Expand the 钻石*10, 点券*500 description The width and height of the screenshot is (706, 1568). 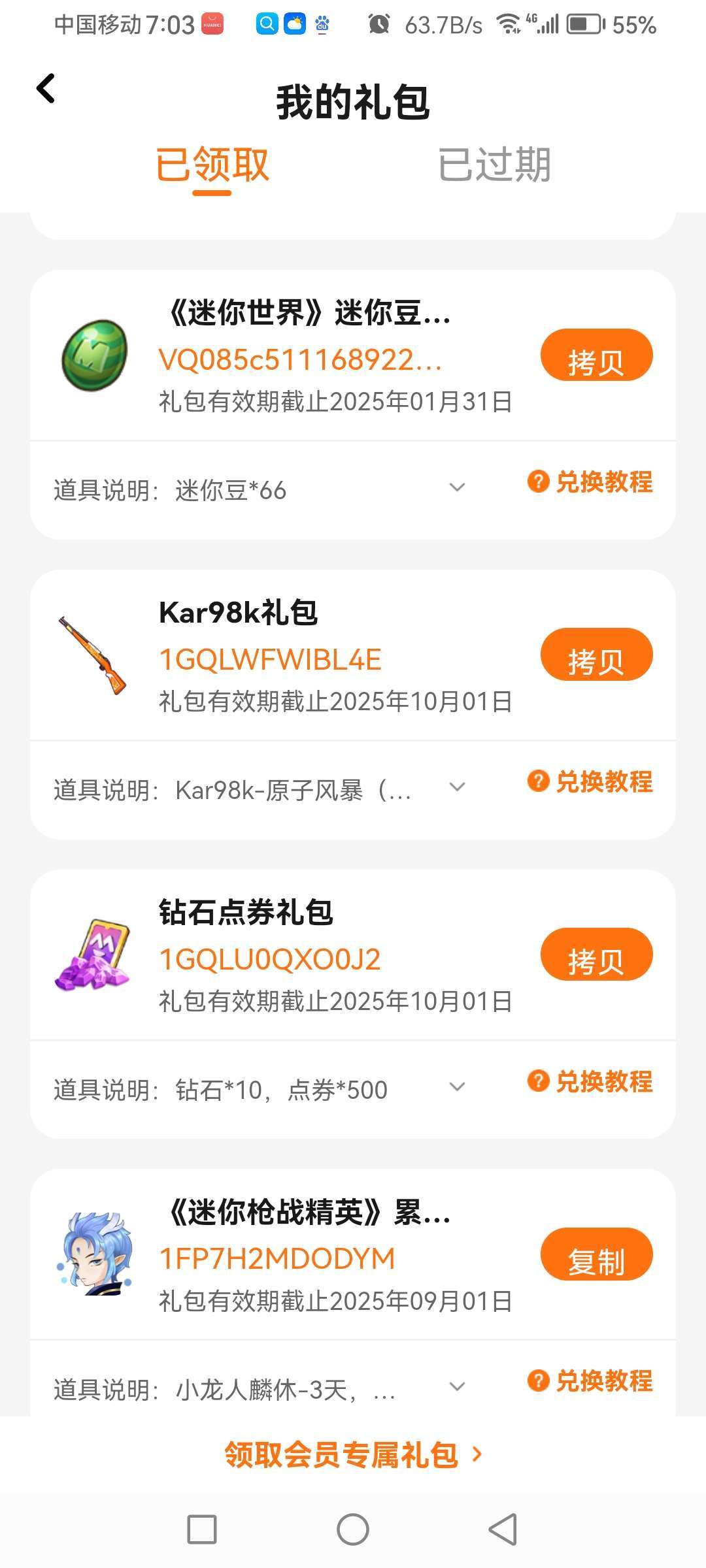point(457,1086)
